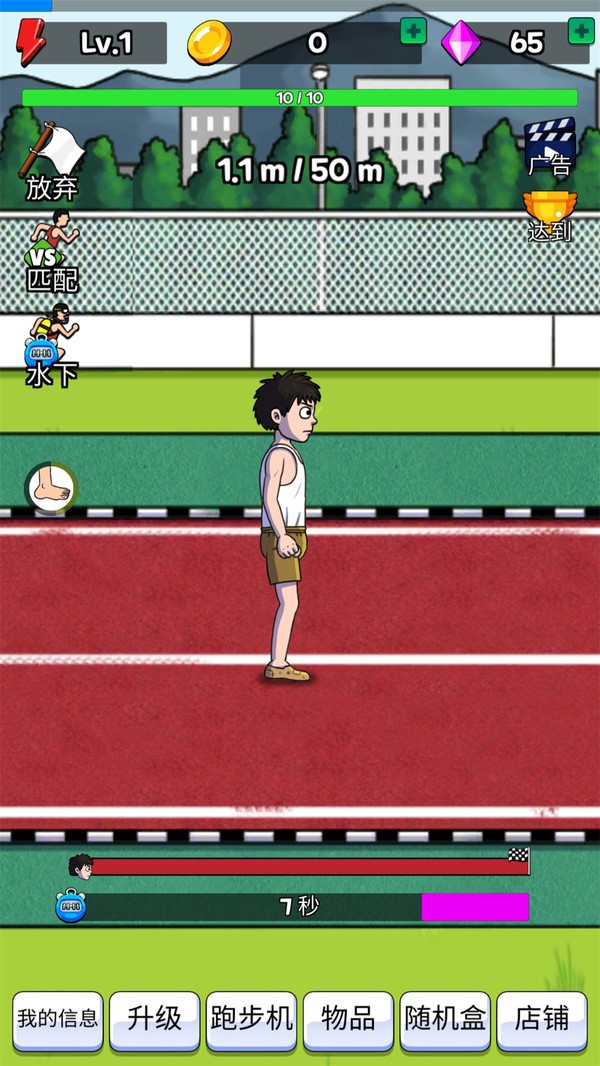Add more purple gems with the plus
Screen dimensions: 600x1066
coord(580,31)
